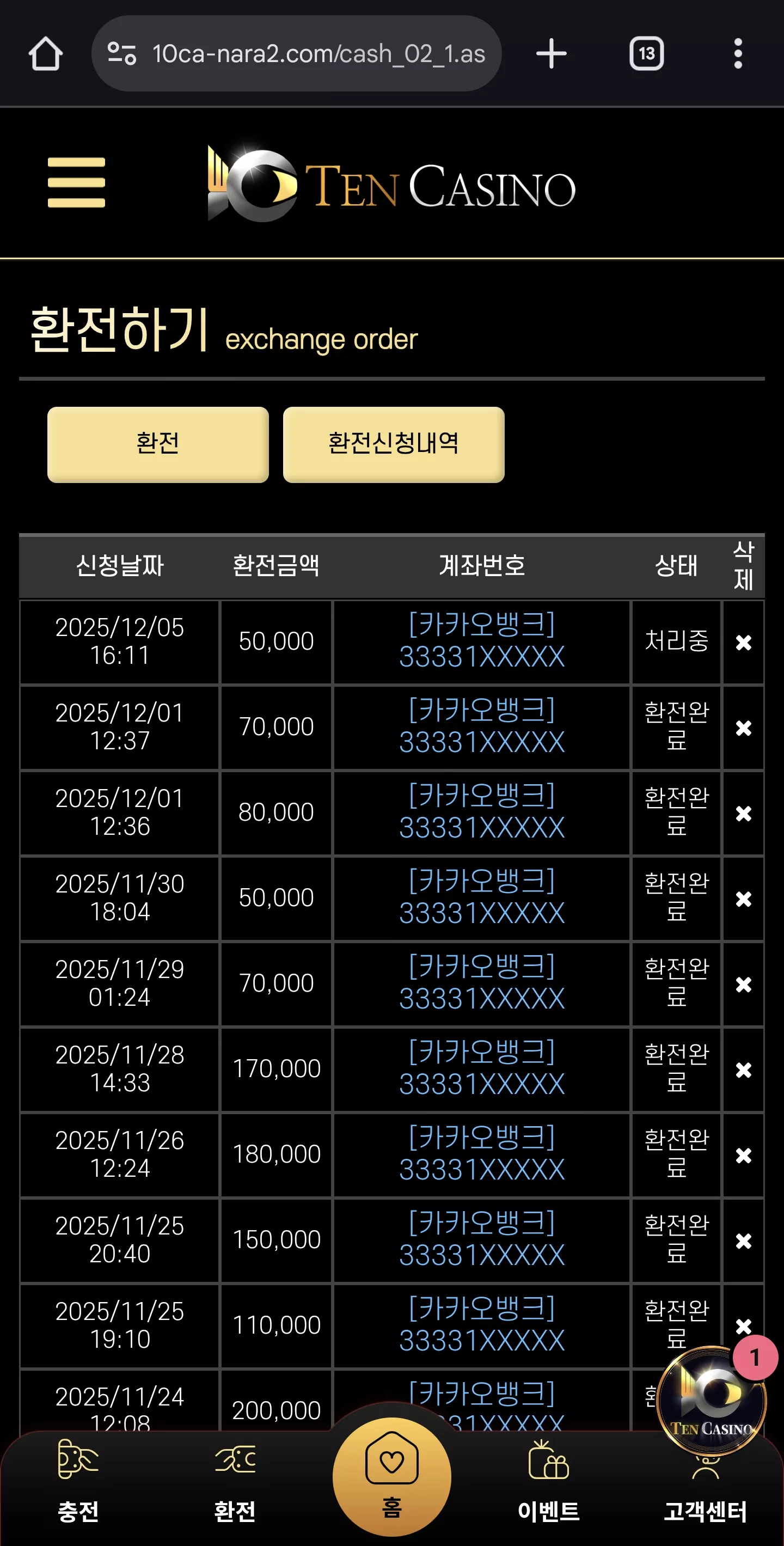The width and height of the screenshot is (784, 1546).
Task: Open the floating Ten Casino chat bubble
Action: pyautogui.click(x=712, y=1401)
